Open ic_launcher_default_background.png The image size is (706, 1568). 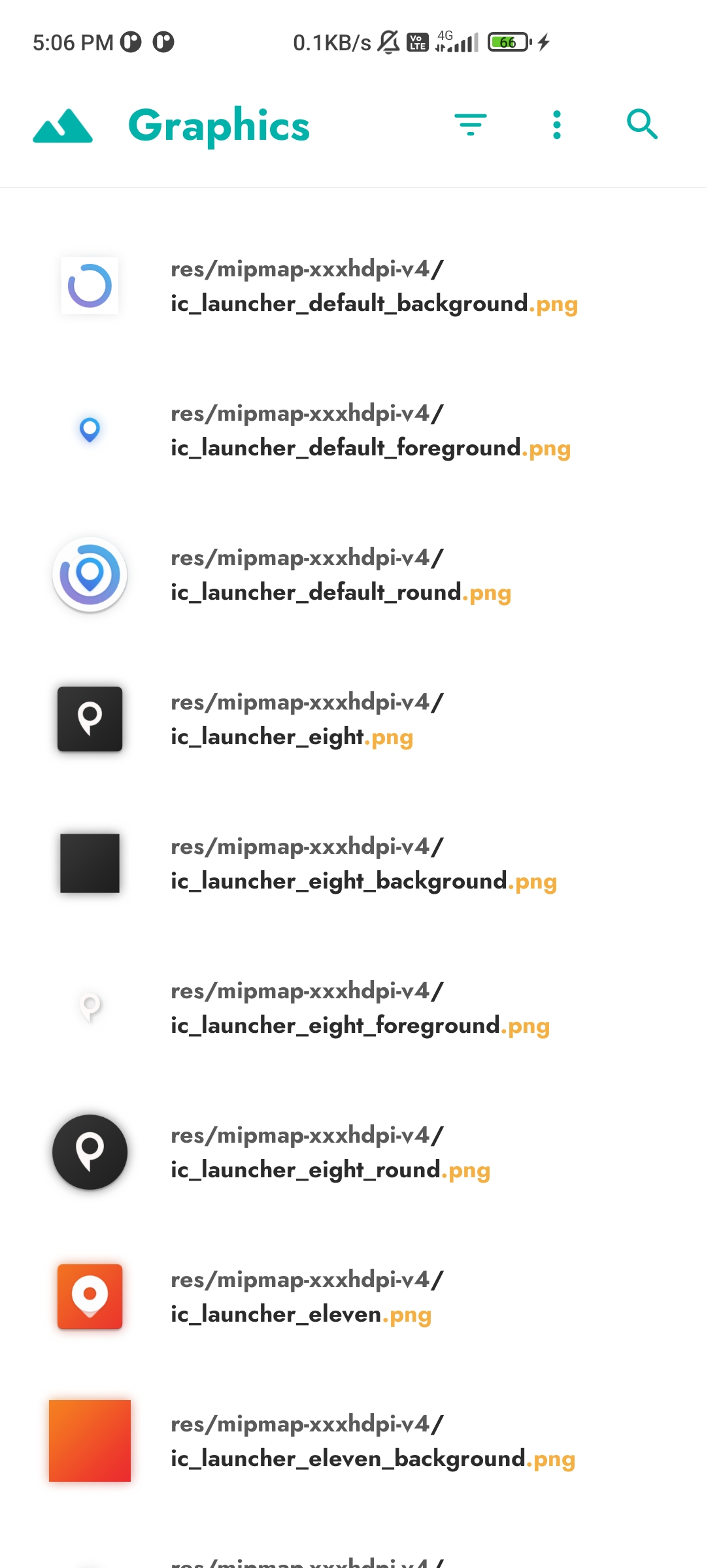pyautogui.click(x=353, y=286)
